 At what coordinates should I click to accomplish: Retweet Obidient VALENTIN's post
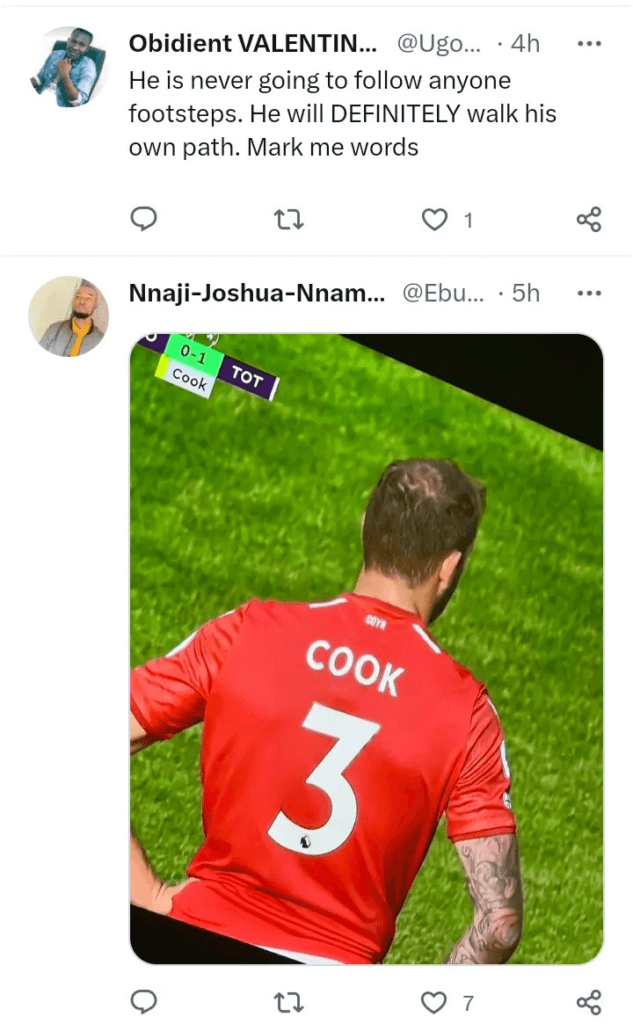[x=289, y=219]
